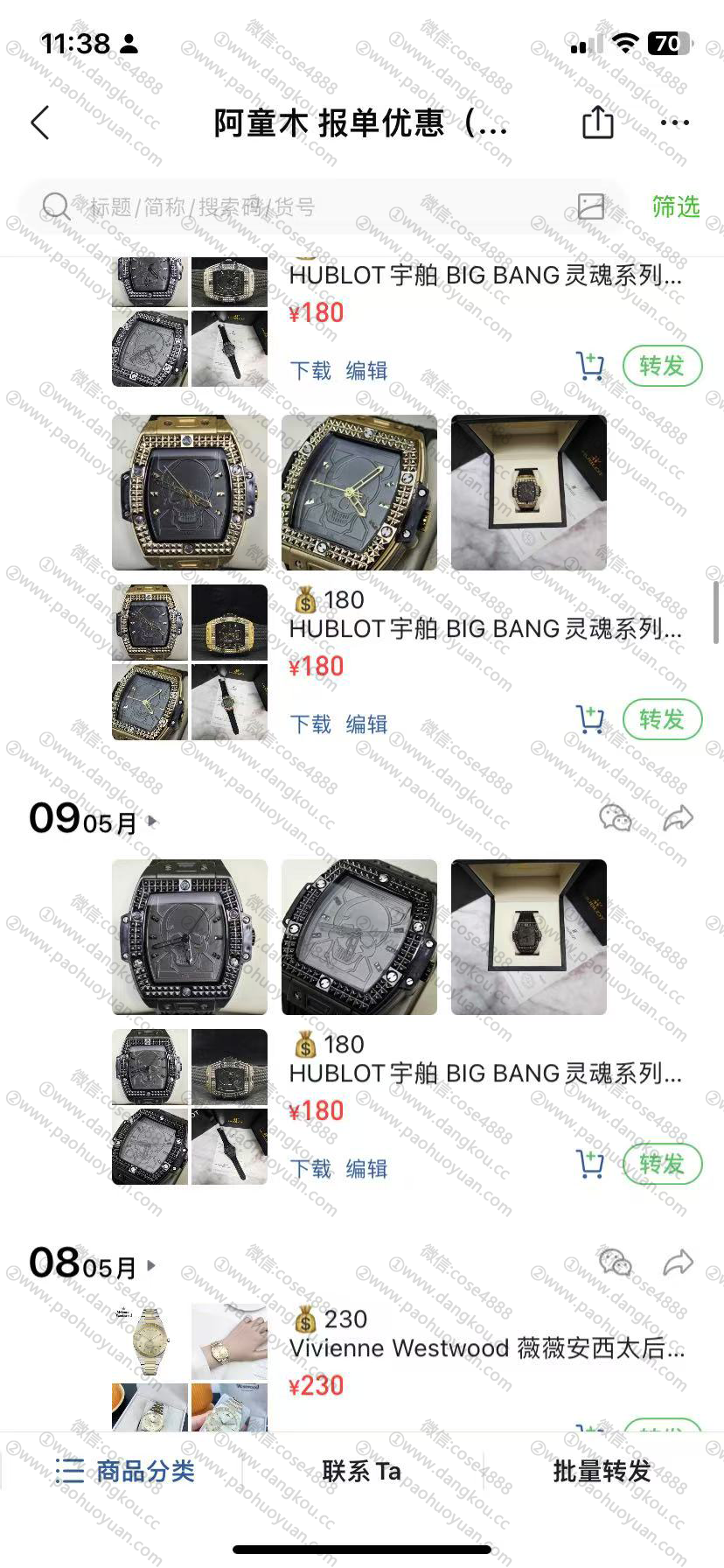724x1568 pixels.
Task: Share this shop album page
Action: click(598, 122)
